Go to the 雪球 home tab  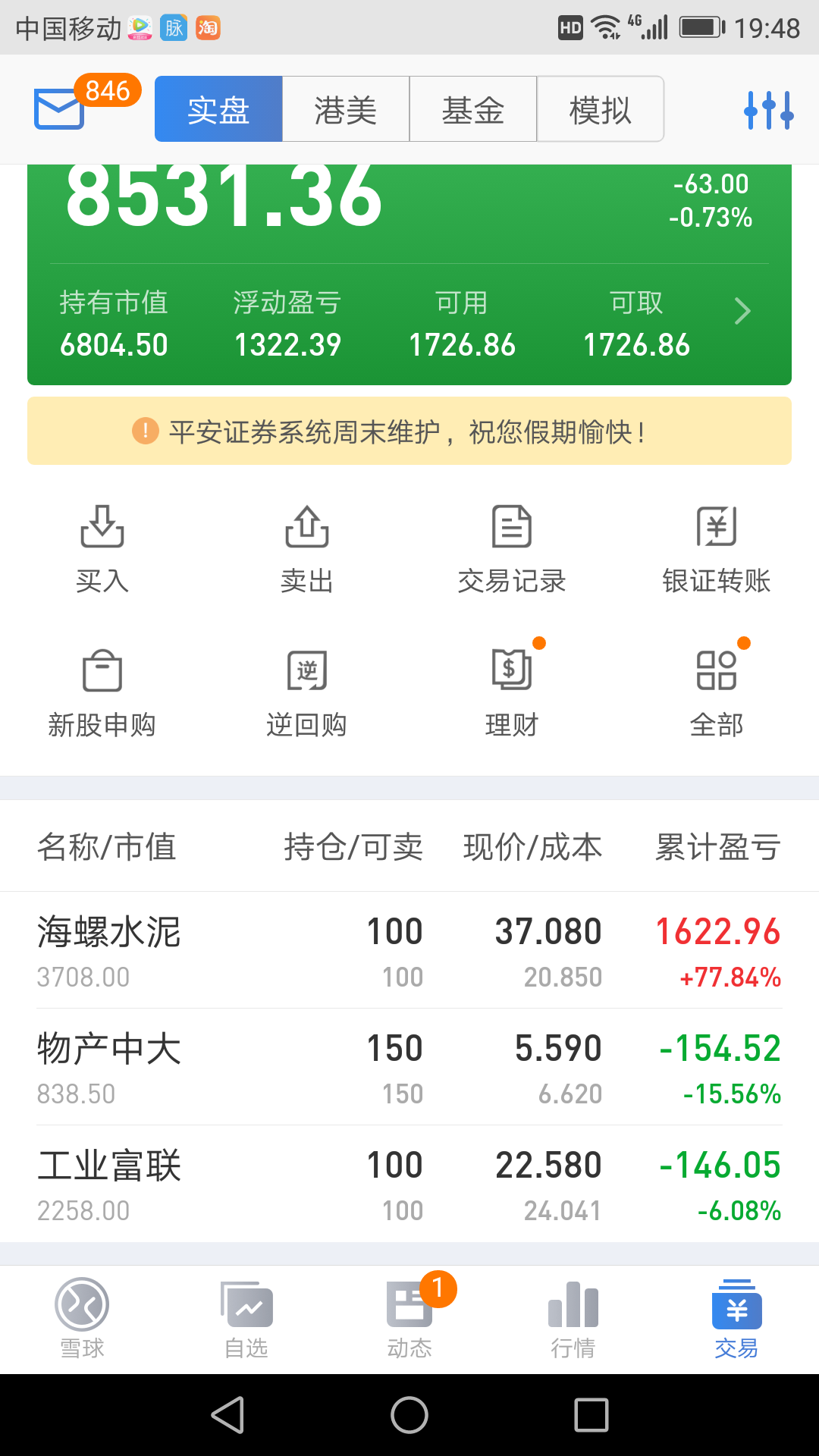[82, 1319]
